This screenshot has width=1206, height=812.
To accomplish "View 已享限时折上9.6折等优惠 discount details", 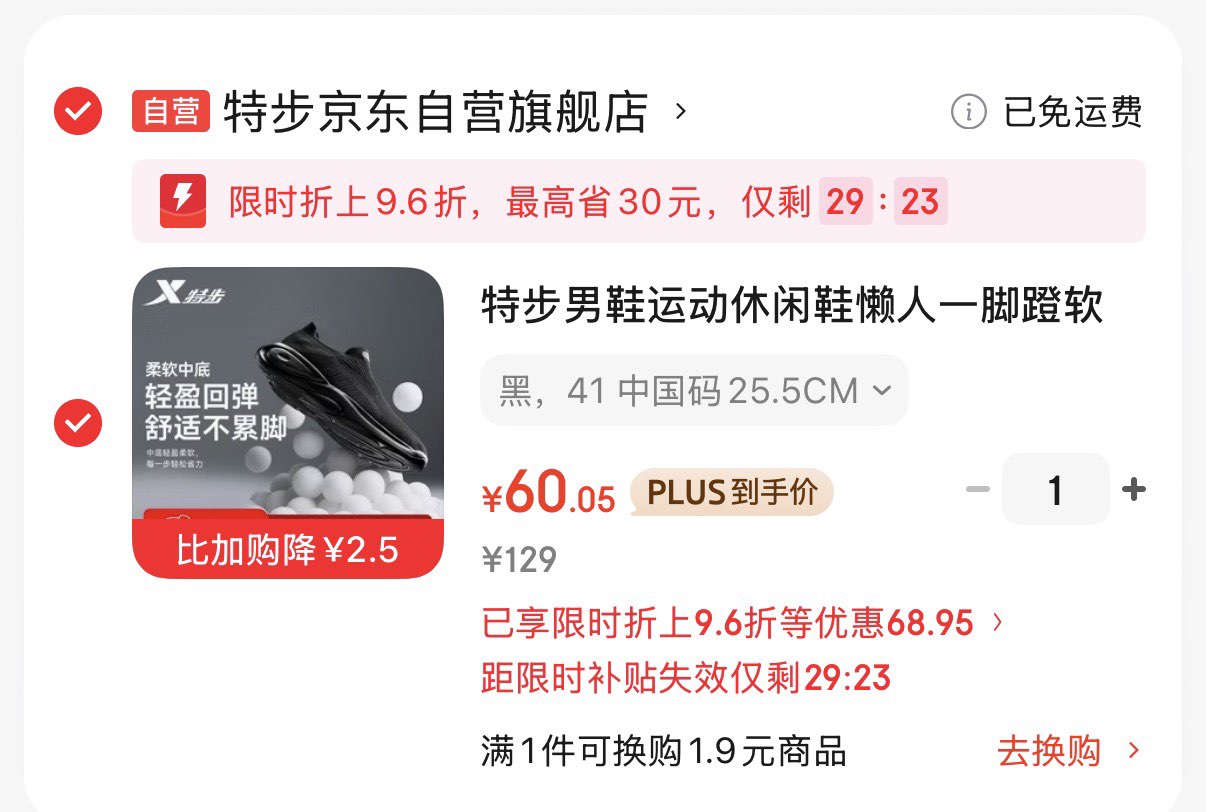I will pyautogui.click(x=741, y=624).
